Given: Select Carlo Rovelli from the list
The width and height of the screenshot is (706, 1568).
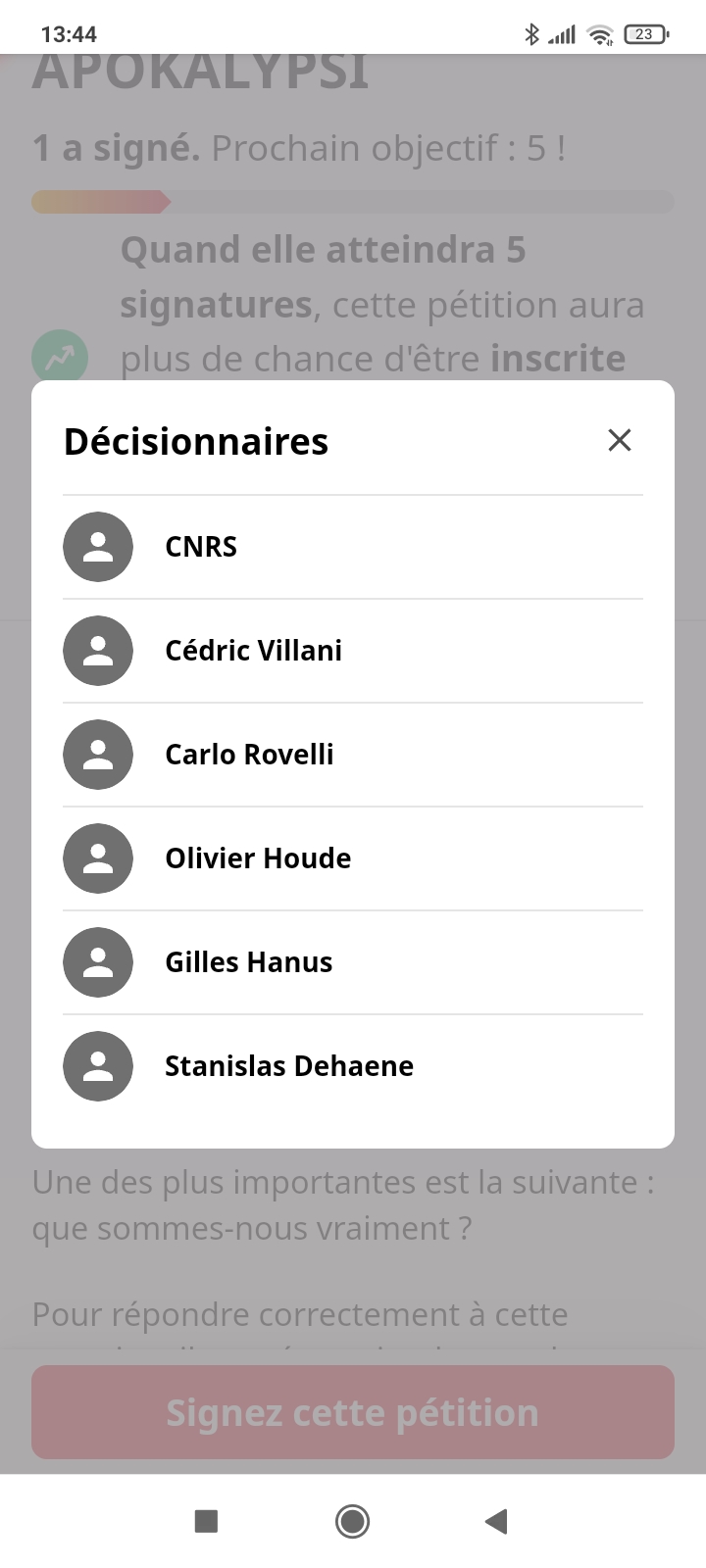Looking at the screenshot, I should pos(353,755).
